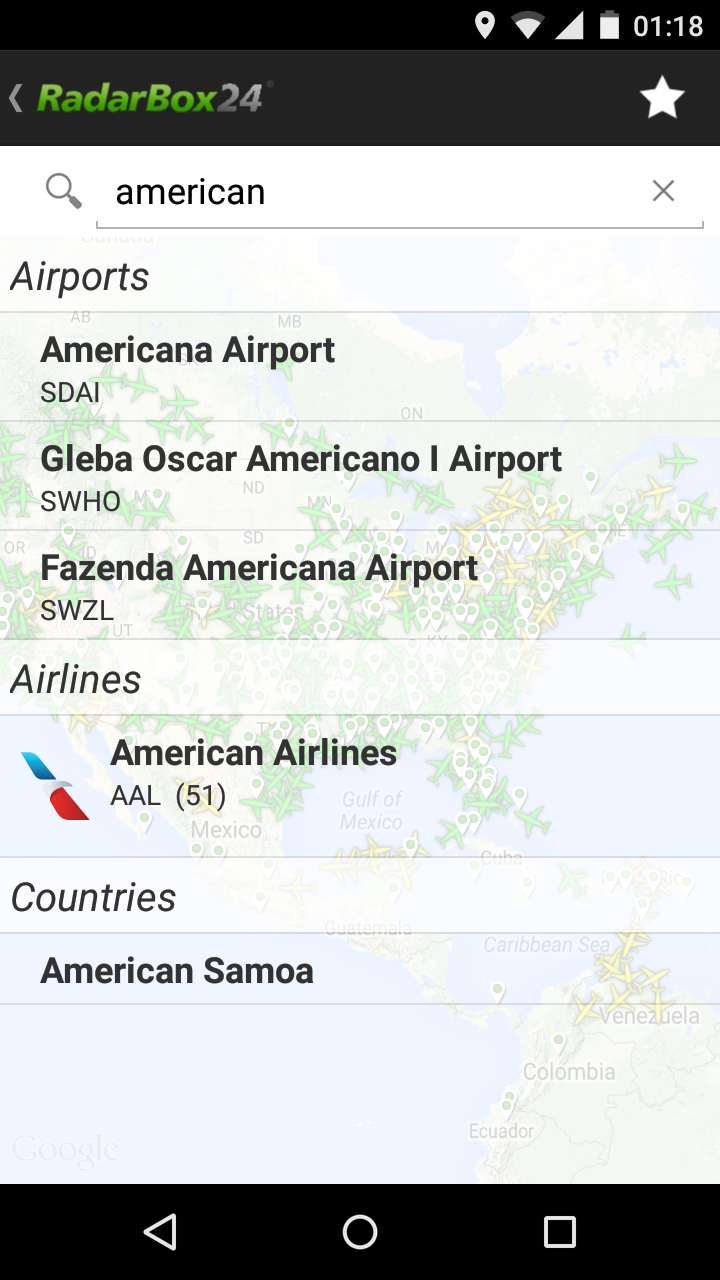Tap the search field containing "american"
Viewport: 720px width, 1280px height.
370,191
